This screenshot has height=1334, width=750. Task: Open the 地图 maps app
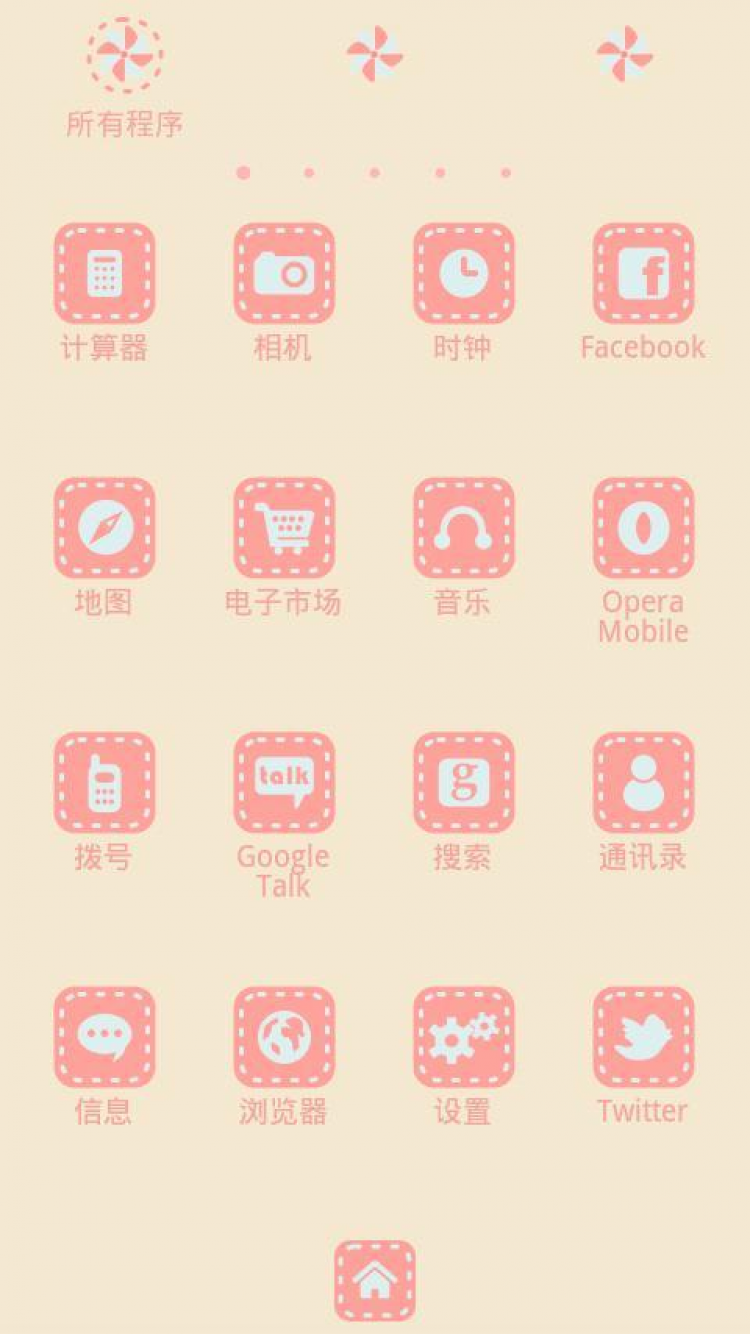pyautogui.click(x=104, y=527)
